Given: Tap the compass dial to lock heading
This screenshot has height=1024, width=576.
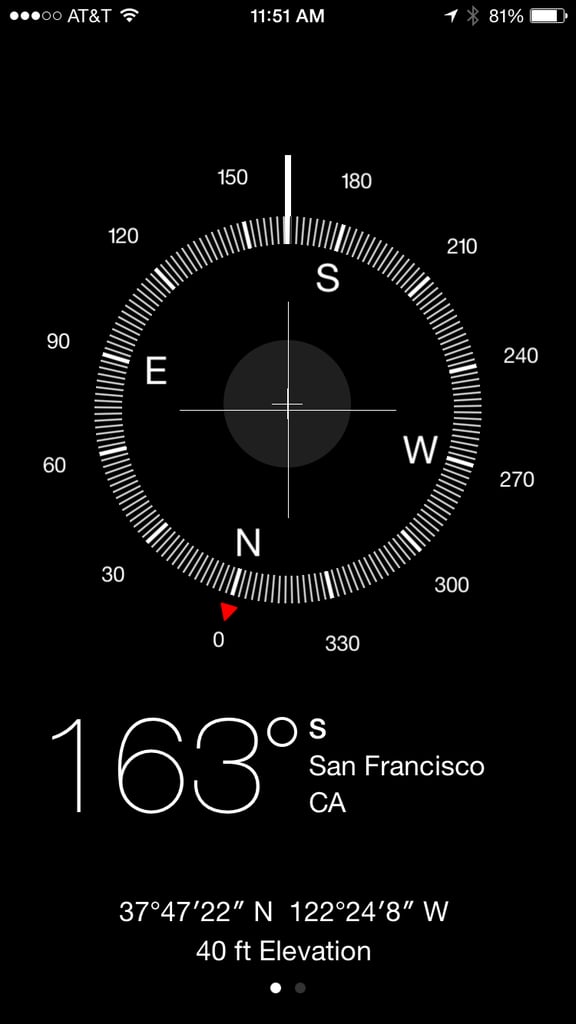Looking at the screenshot, I should tap(288, 410).
